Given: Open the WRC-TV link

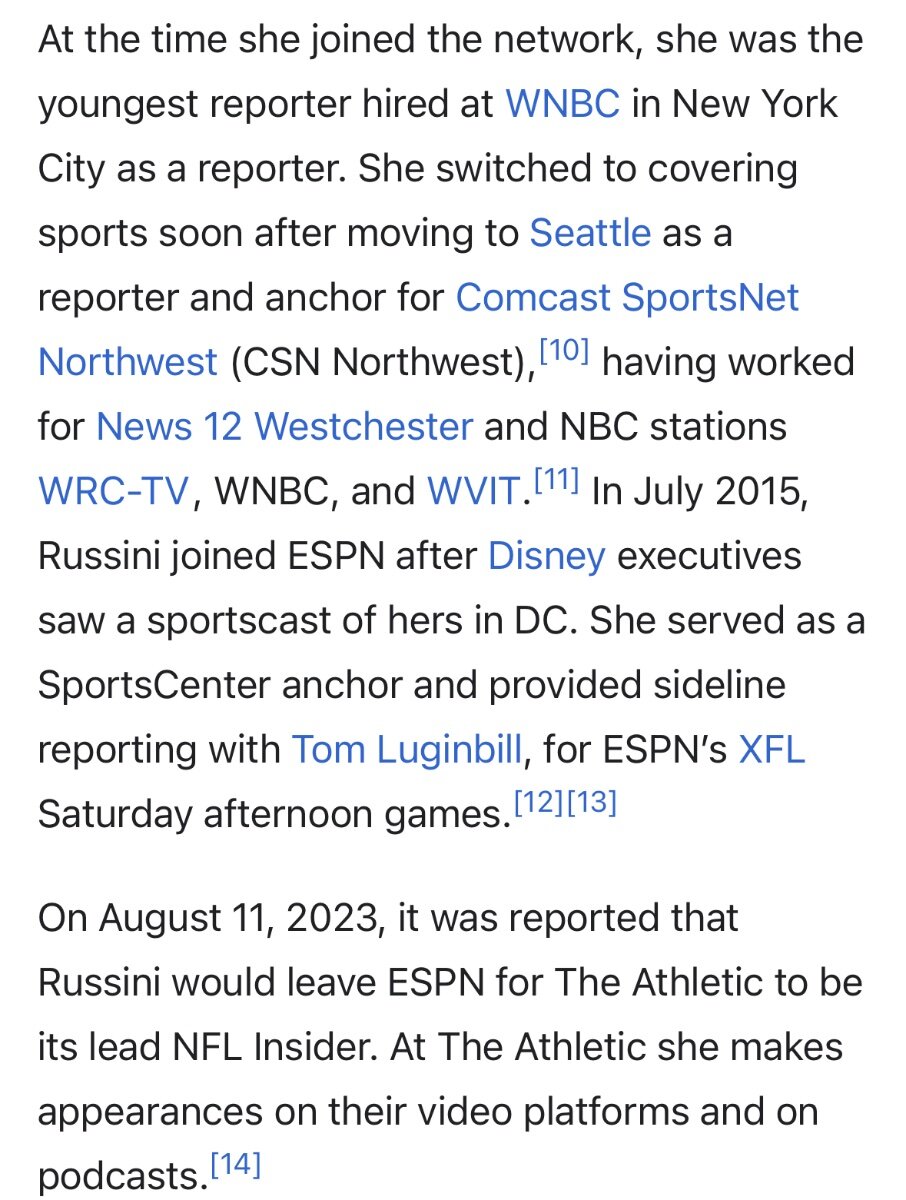Looking at the screenshot, I should pyautogui.click(x=112, y=492).
